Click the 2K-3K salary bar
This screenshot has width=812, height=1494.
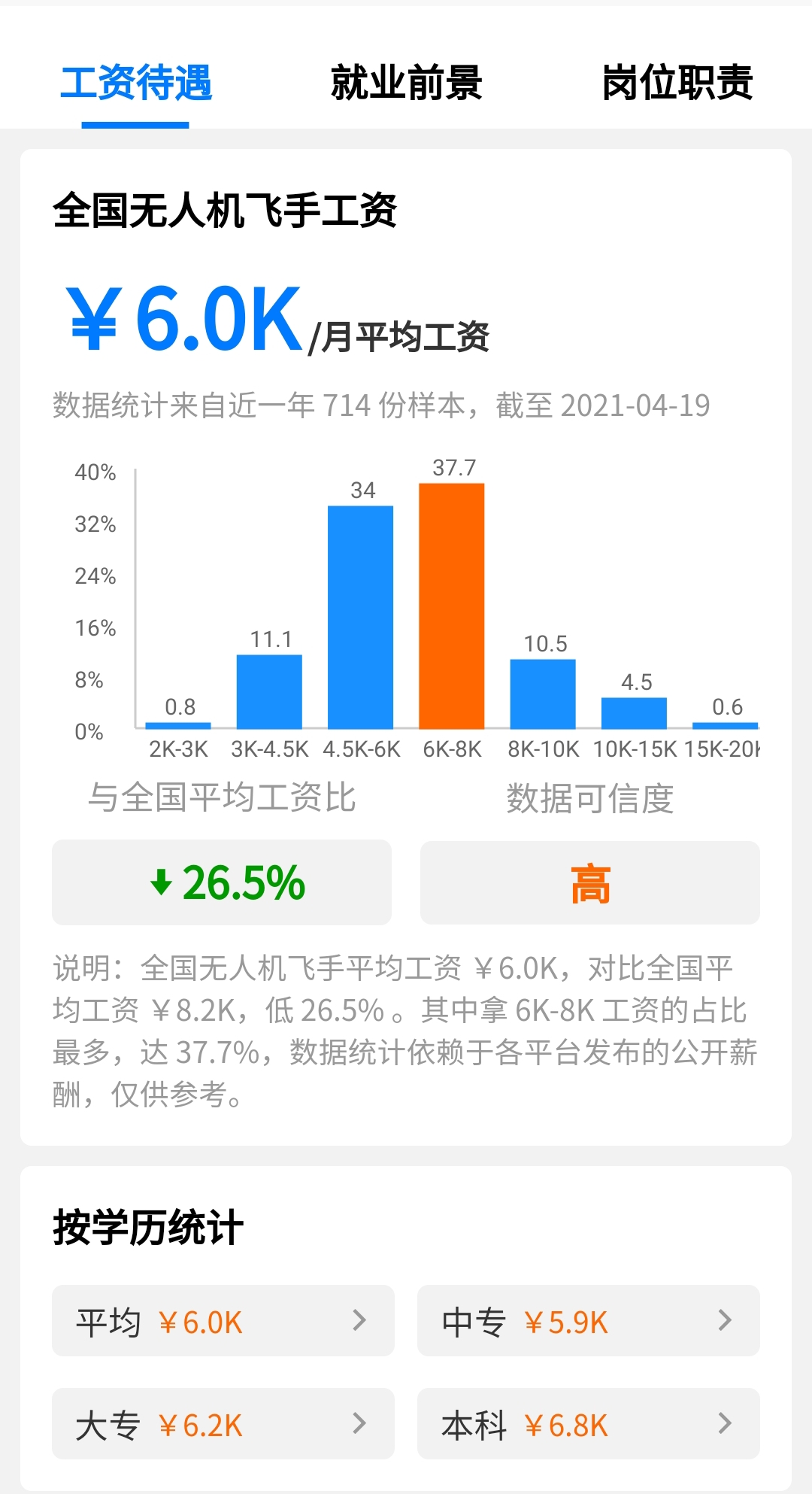179,726
